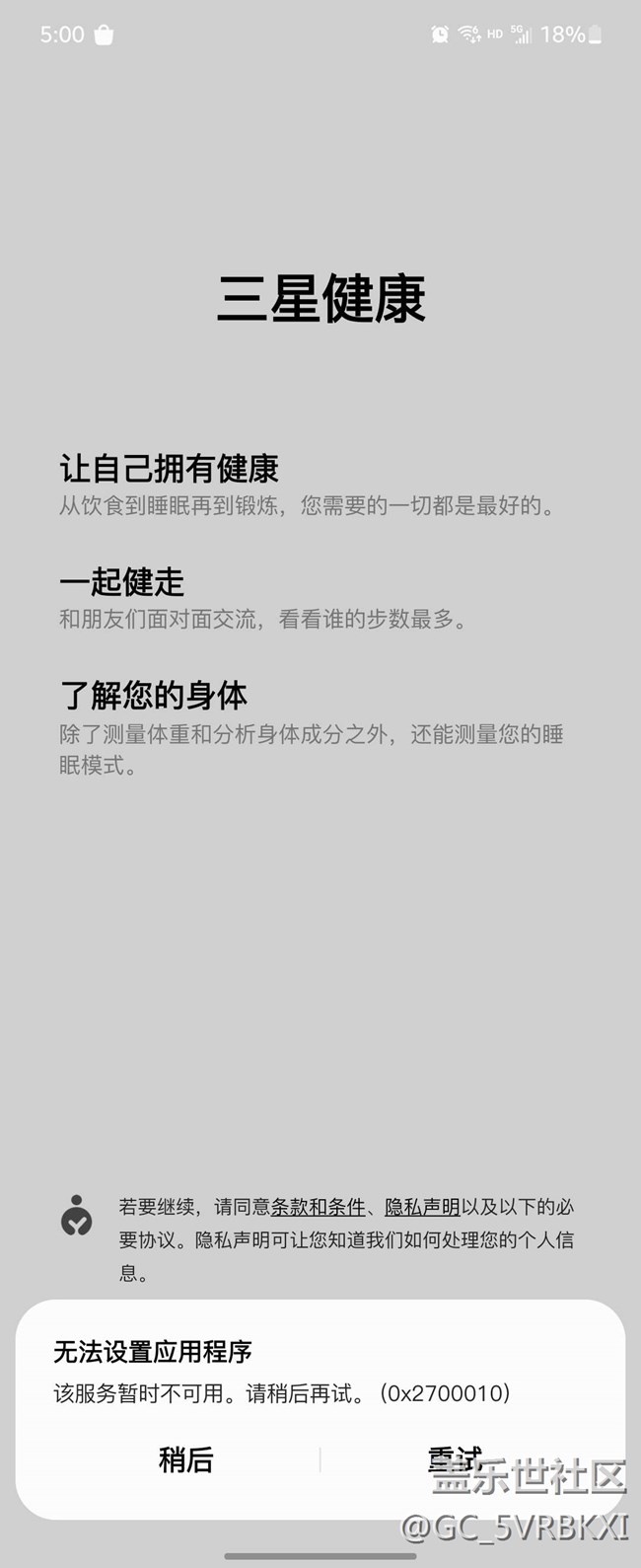Tap 稍后 to postpone setup
Screen dimensions: 641x1568
185,1459
